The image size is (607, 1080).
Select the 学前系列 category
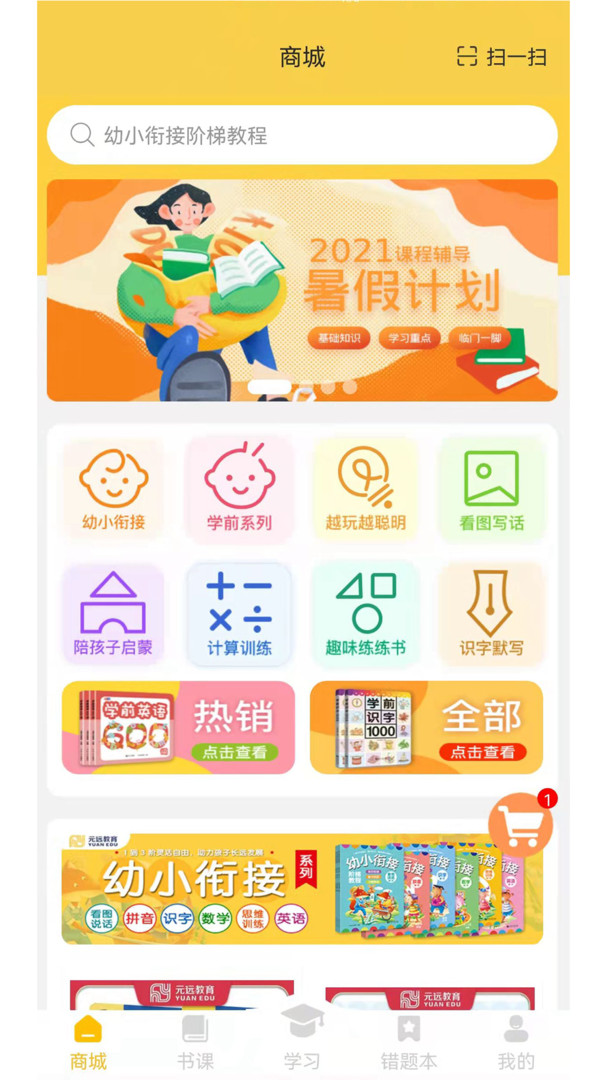(239, 489)
